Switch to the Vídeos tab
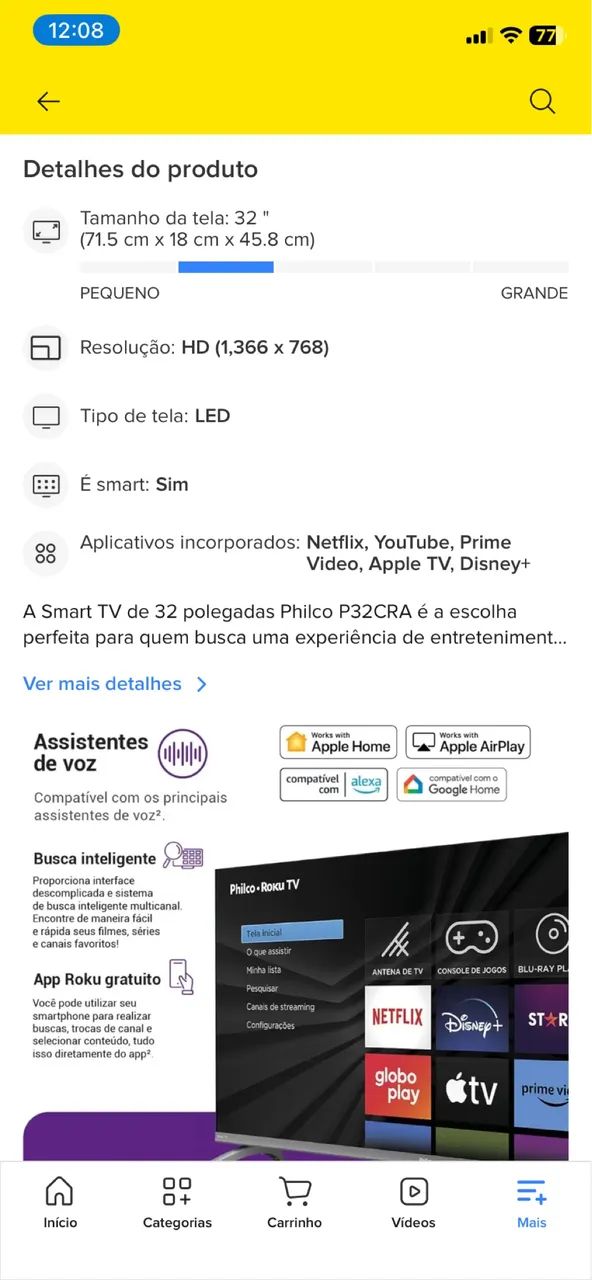The width and height of the screenshot is (592, 1280). coord(414,1202)
